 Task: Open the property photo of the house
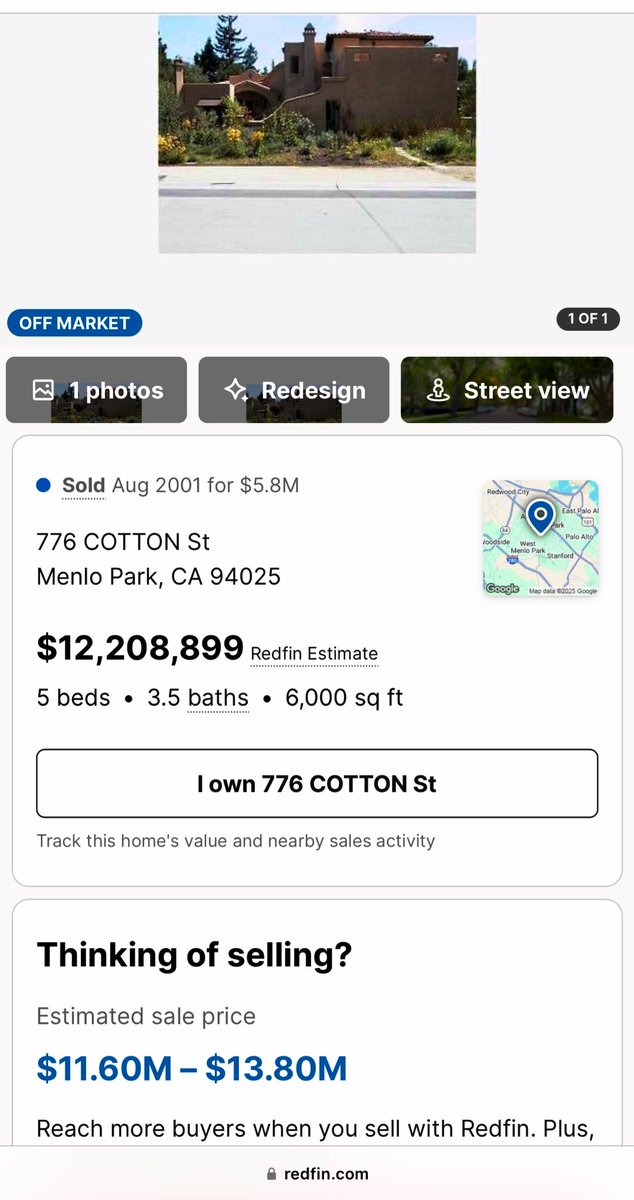tap(317, 134)
